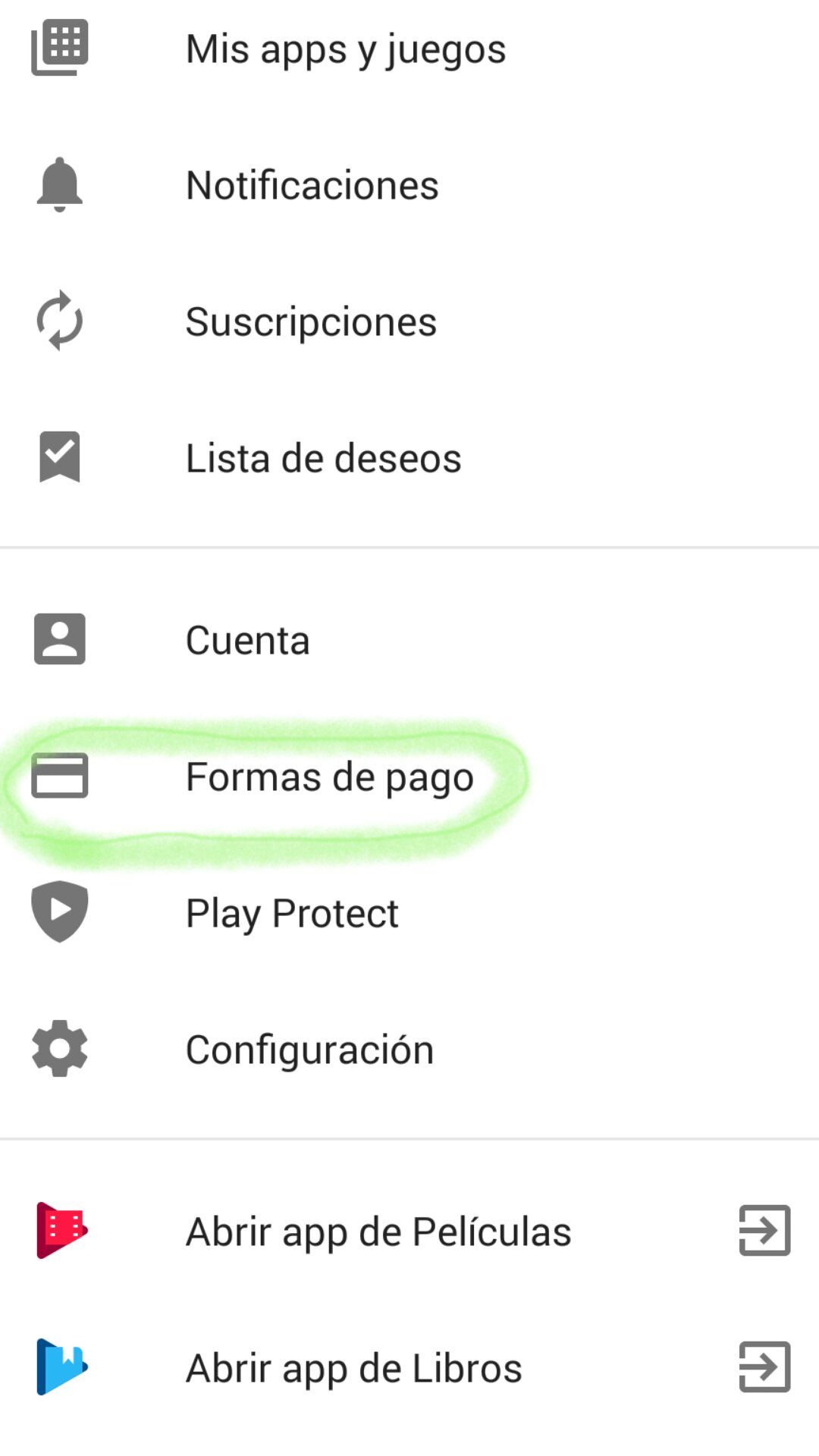Click the exit arrow beside Abrir app de Libros
Screen dimensions: 819x1456
pos(762,1367)
